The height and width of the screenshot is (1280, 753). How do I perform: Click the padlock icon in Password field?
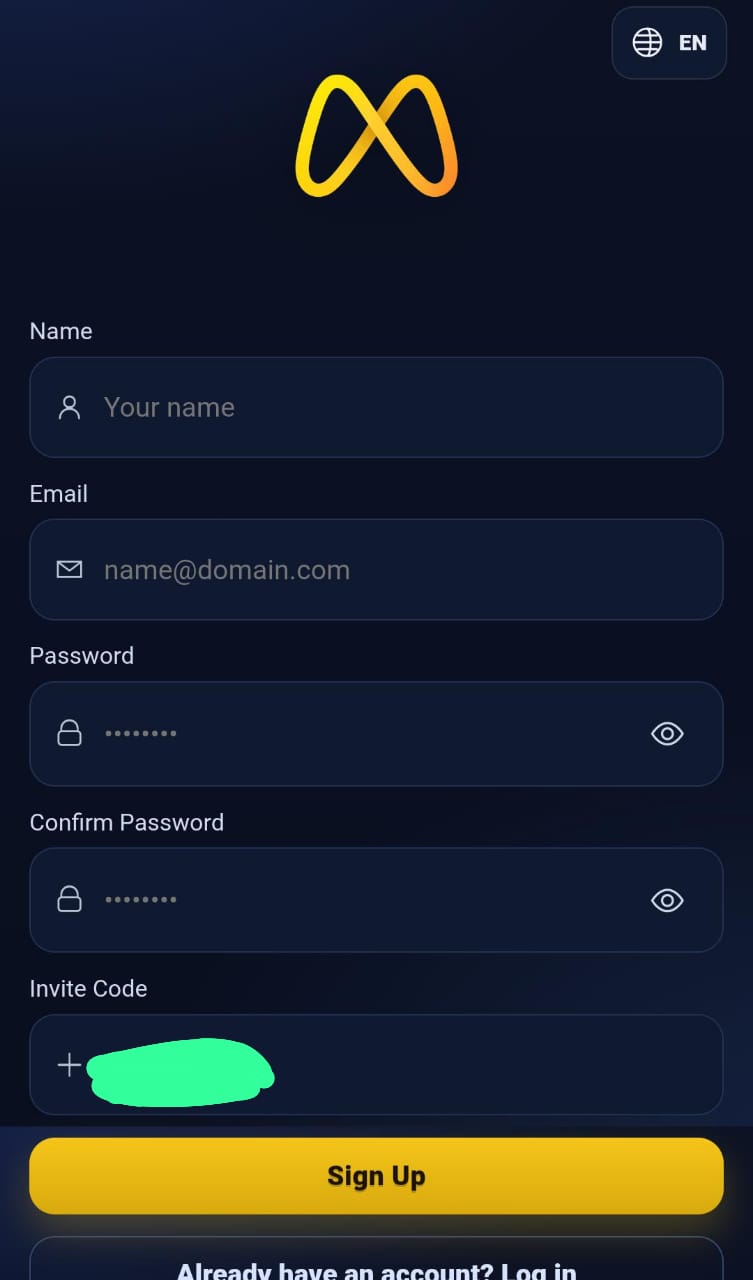coord(68,732)
